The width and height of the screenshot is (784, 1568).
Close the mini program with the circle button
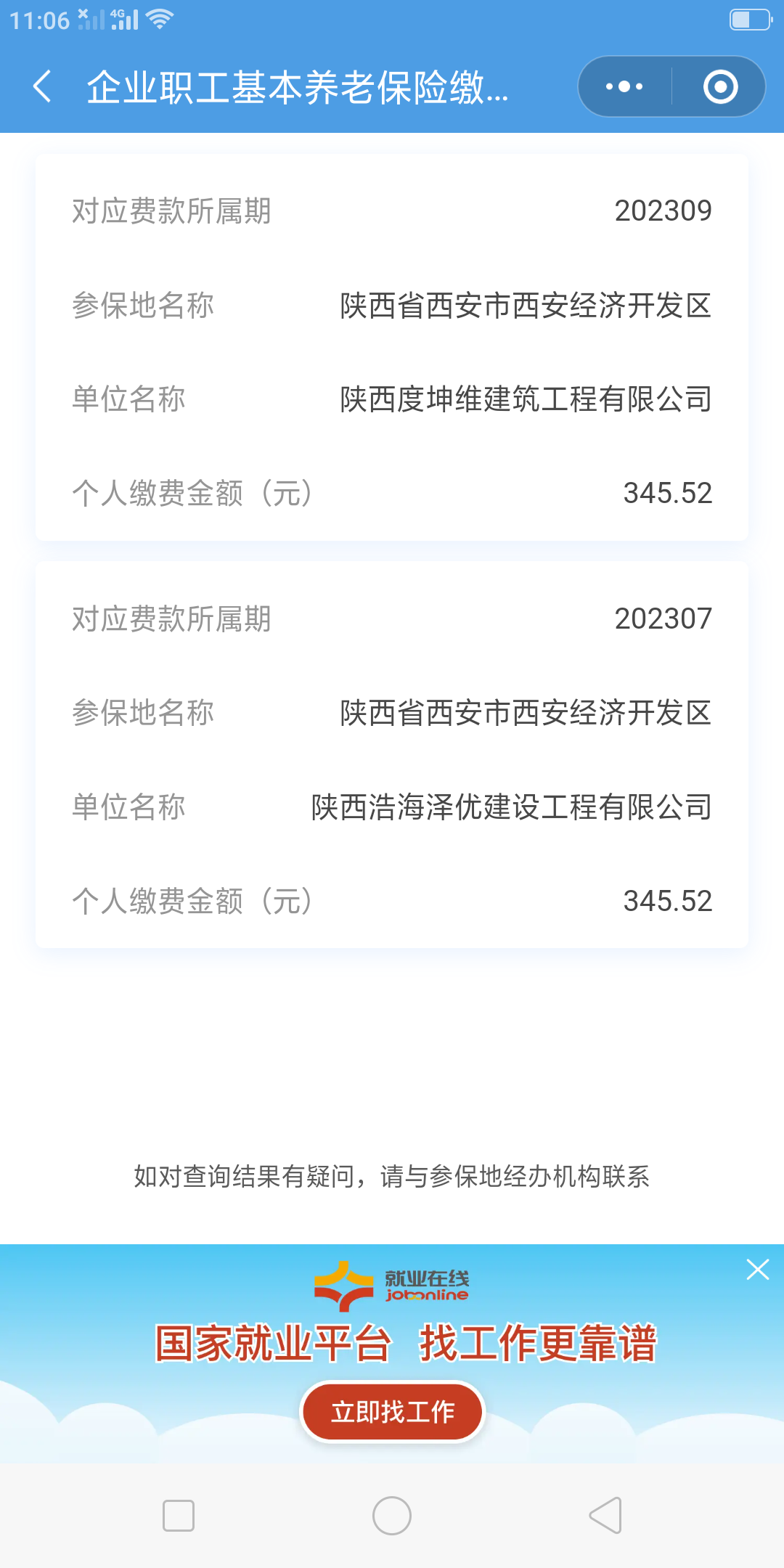point(720,87)
